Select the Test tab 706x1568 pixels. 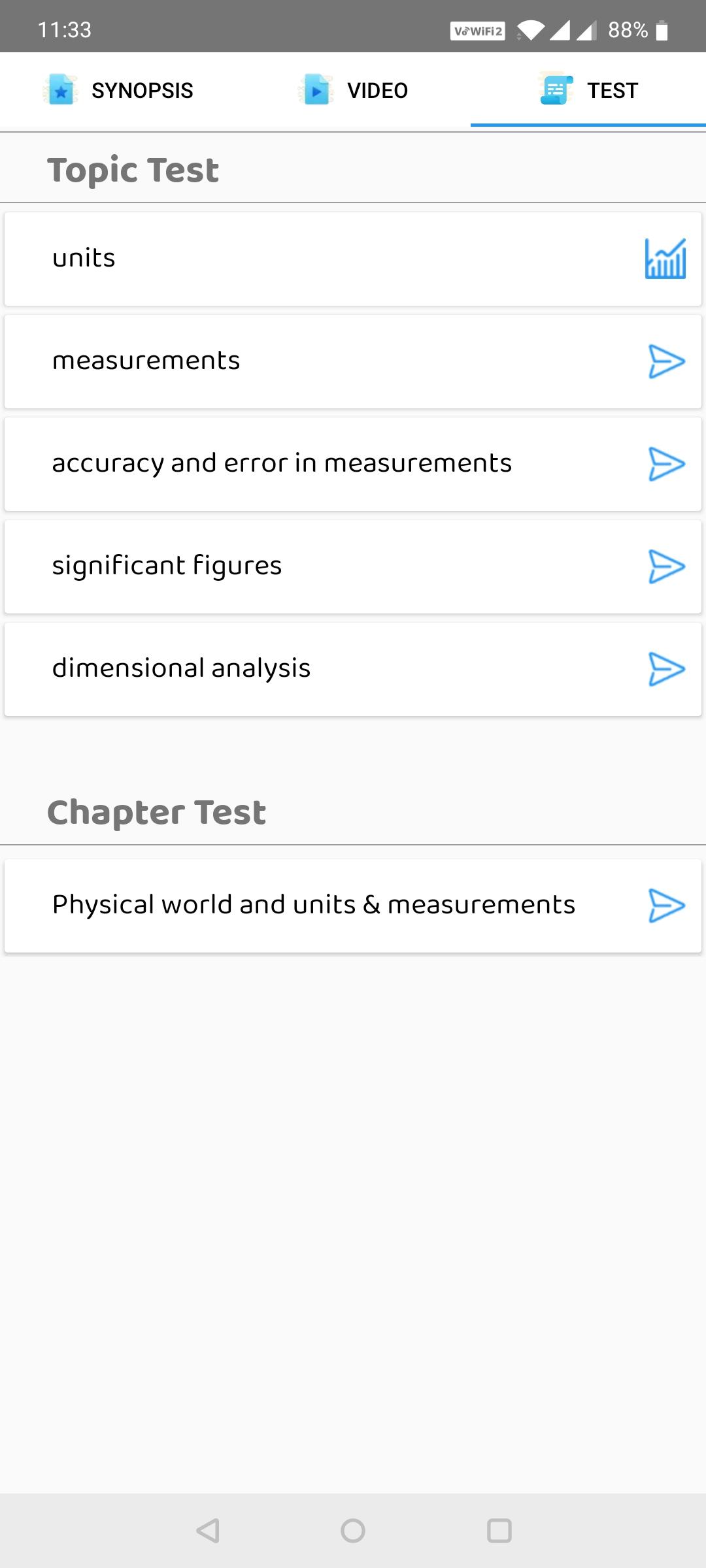click(x=588, y=90)
